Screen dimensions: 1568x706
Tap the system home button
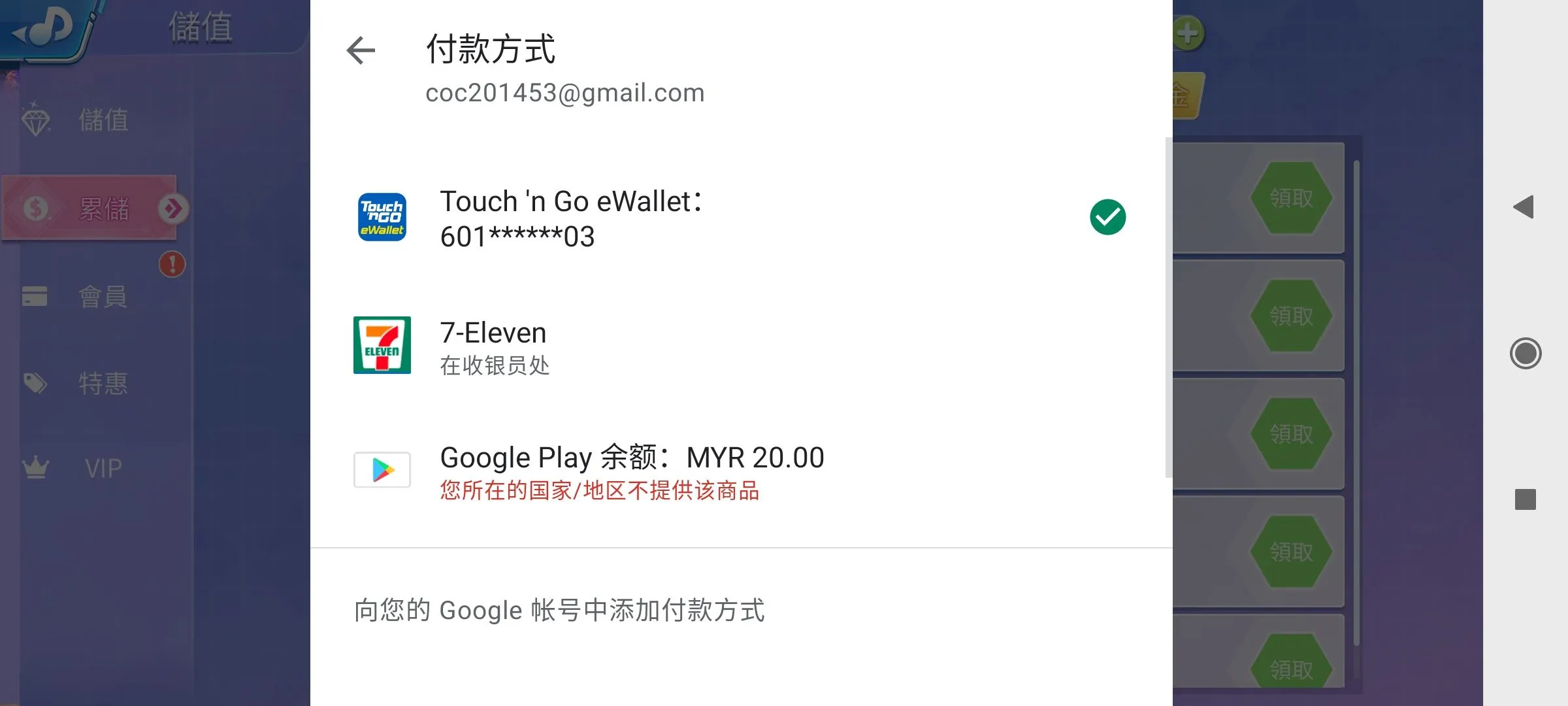(x=1525, y=354)
